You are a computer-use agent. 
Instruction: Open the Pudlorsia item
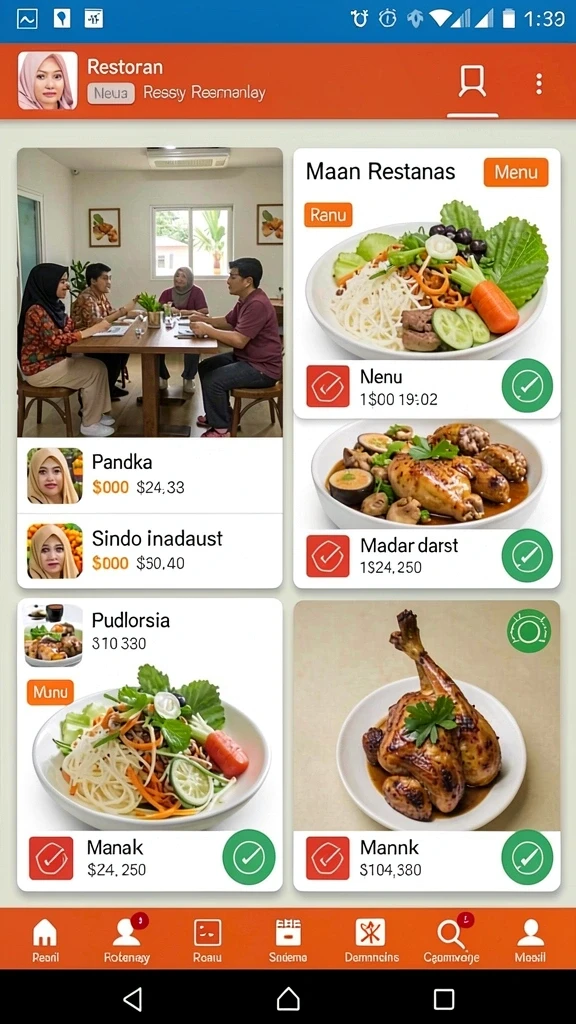150,632
